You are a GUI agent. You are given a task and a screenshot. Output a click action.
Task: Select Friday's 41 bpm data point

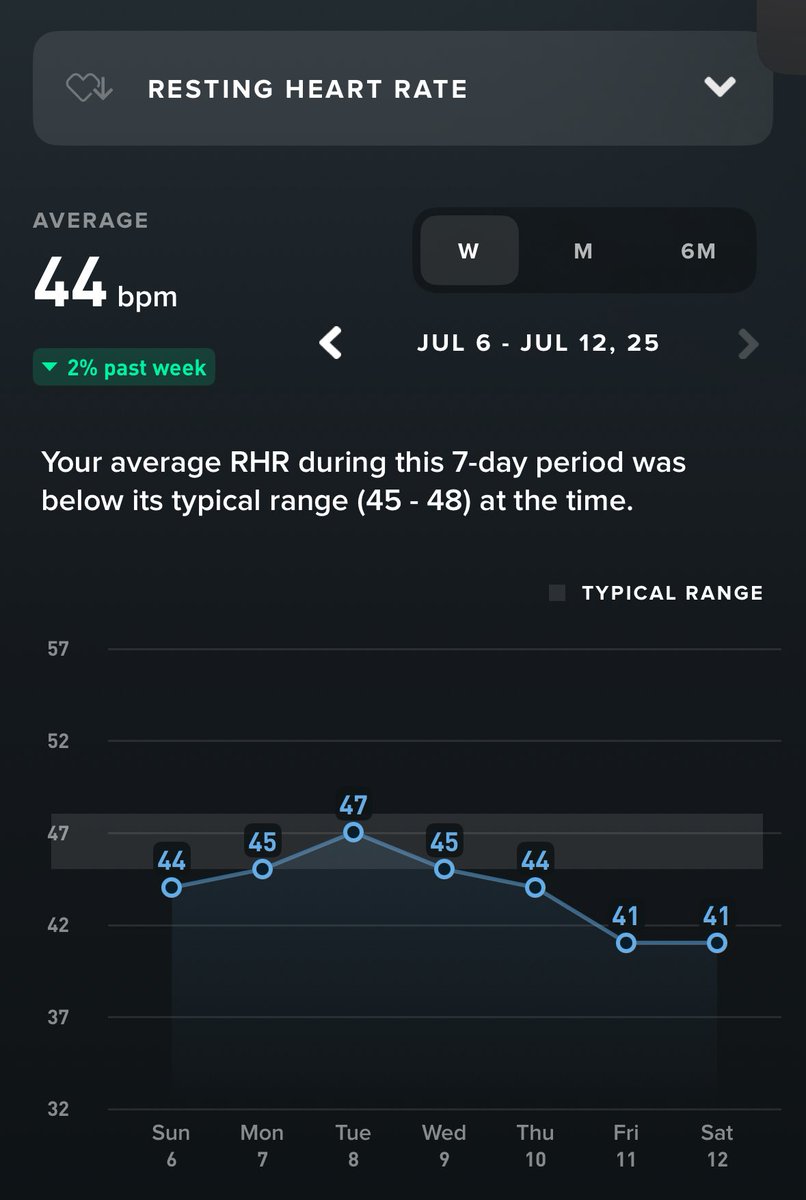point(626,943)
